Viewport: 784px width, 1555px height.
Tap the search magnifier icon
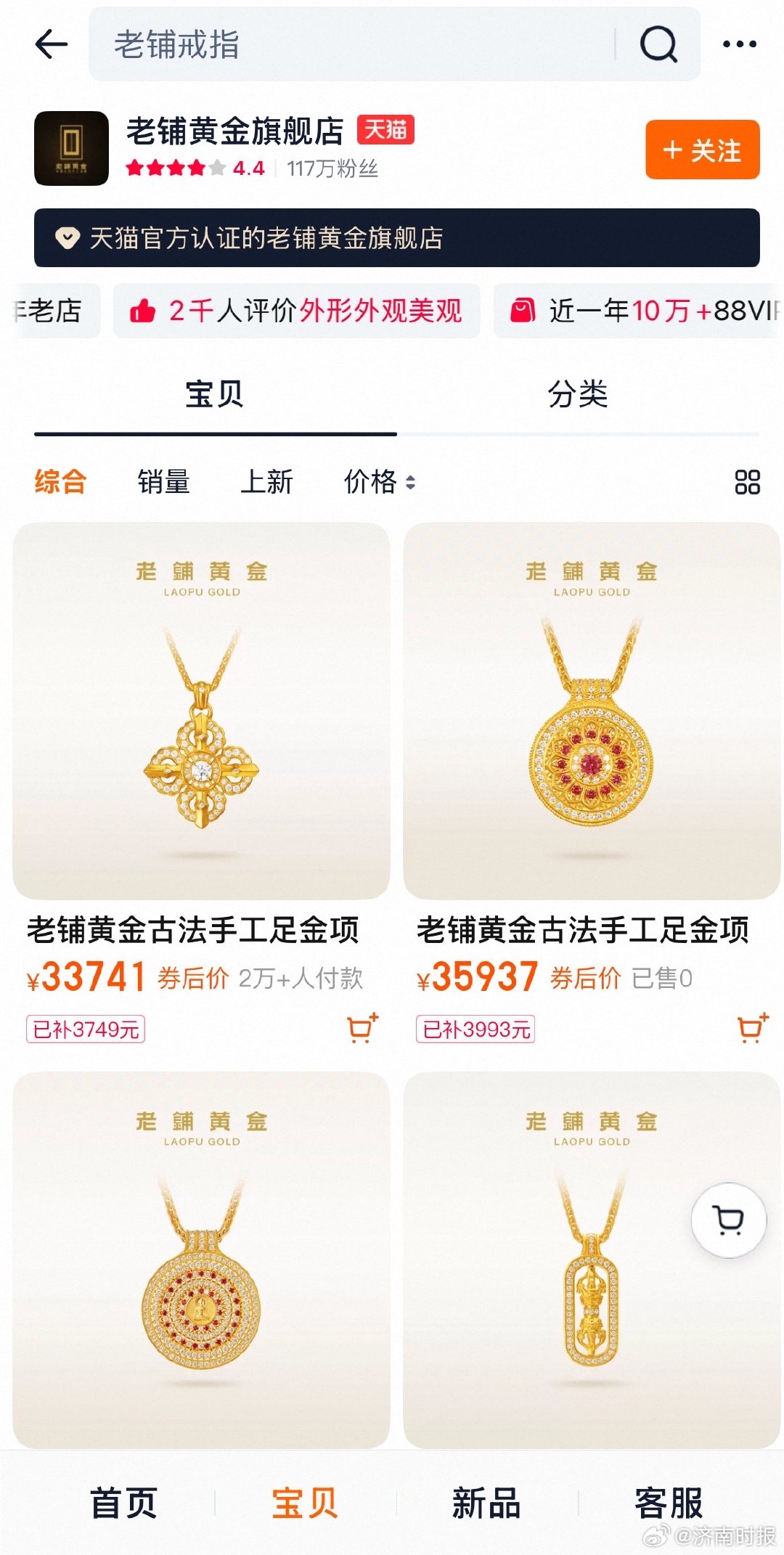(657, 44)
